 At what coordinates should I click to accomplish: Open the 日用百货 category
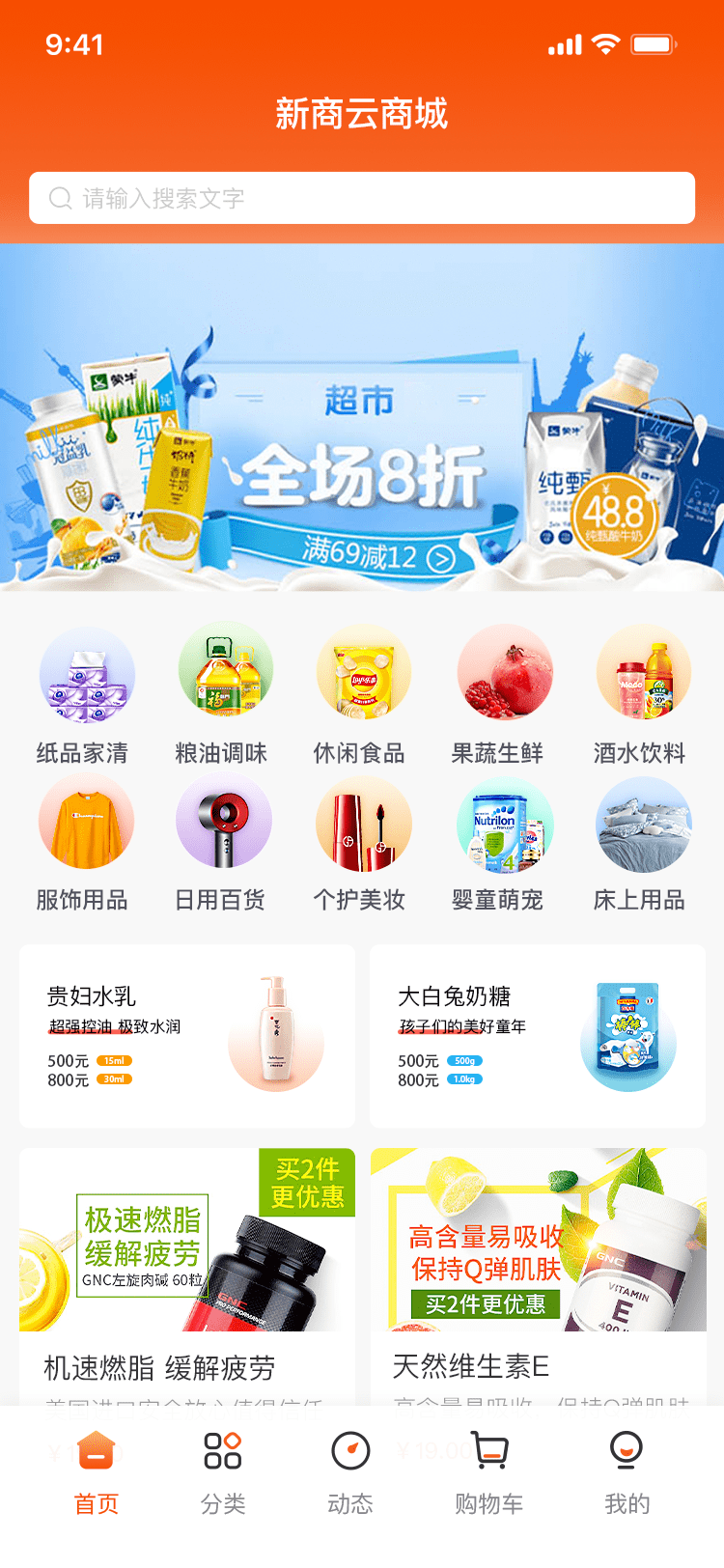(x=222, y=842)
